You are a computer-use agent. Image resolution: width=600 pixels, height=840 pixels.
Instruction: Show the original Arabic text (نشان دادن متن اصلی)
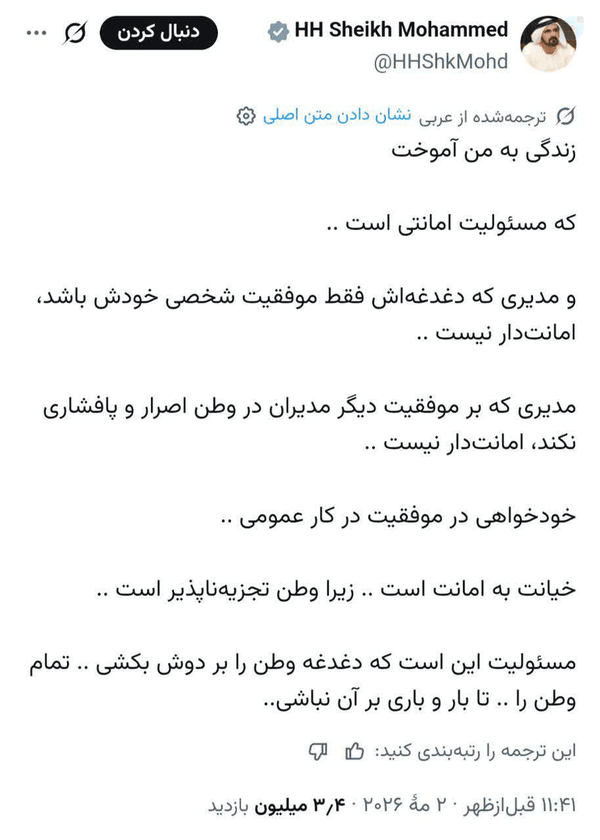[337, 116]
